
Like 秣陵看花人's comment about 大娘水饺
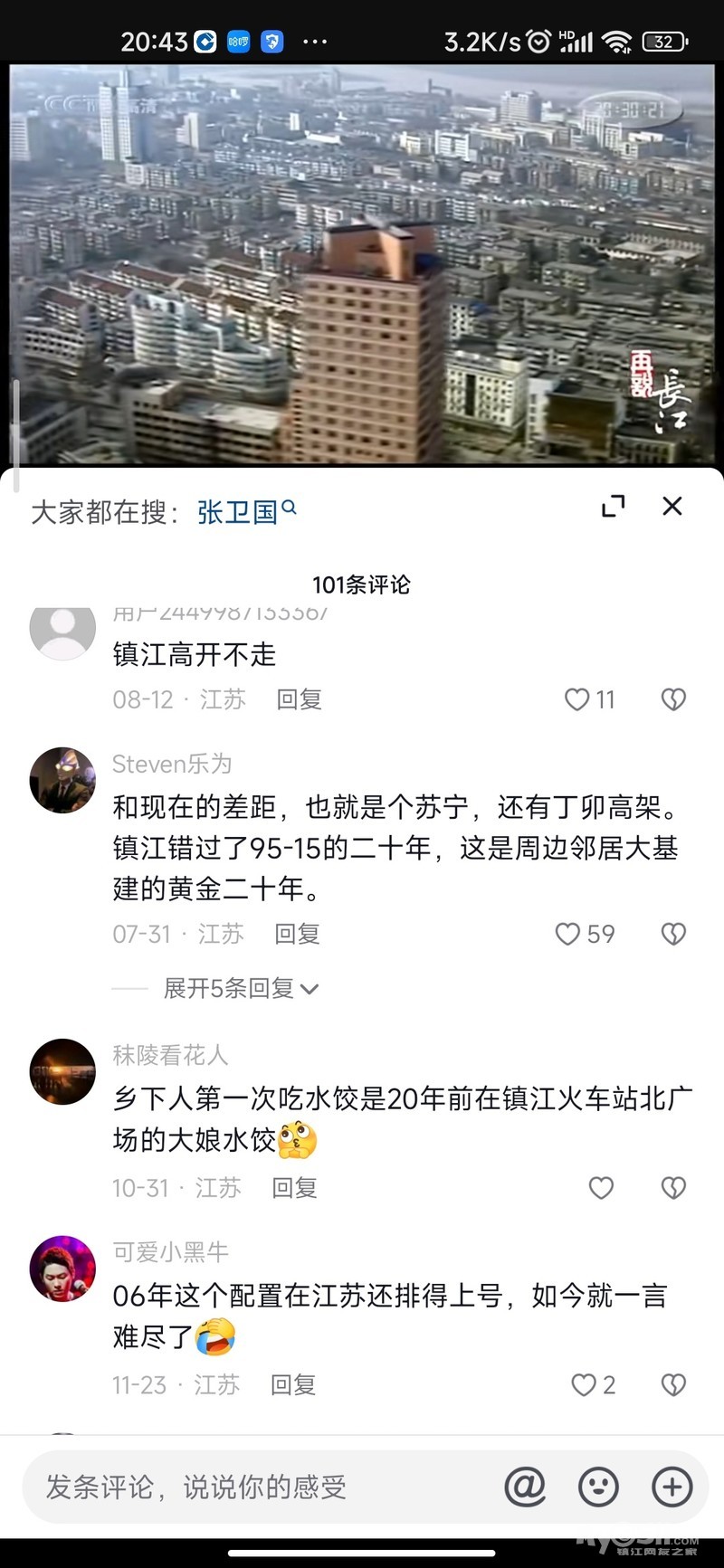coord(602,1188)
